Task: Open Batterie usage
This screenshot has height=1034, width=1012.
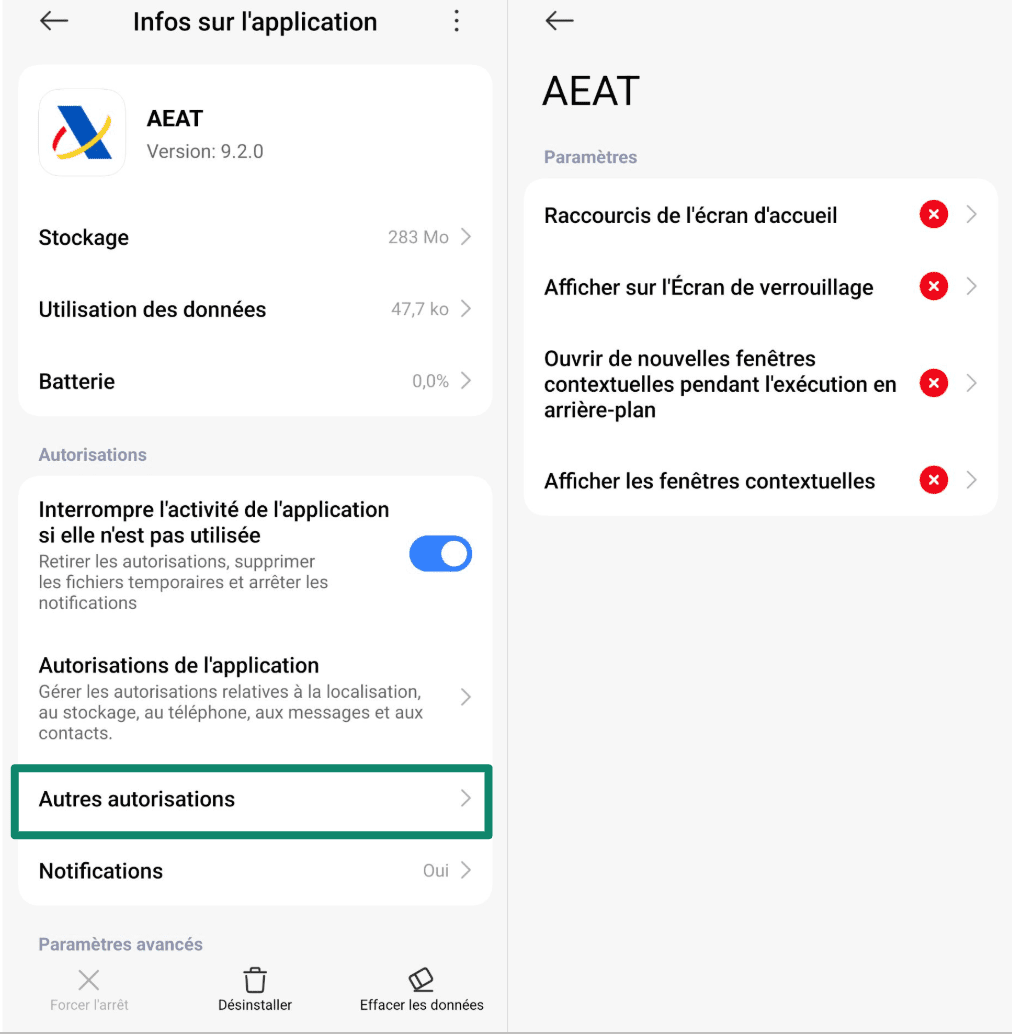Action: point(254,381)
